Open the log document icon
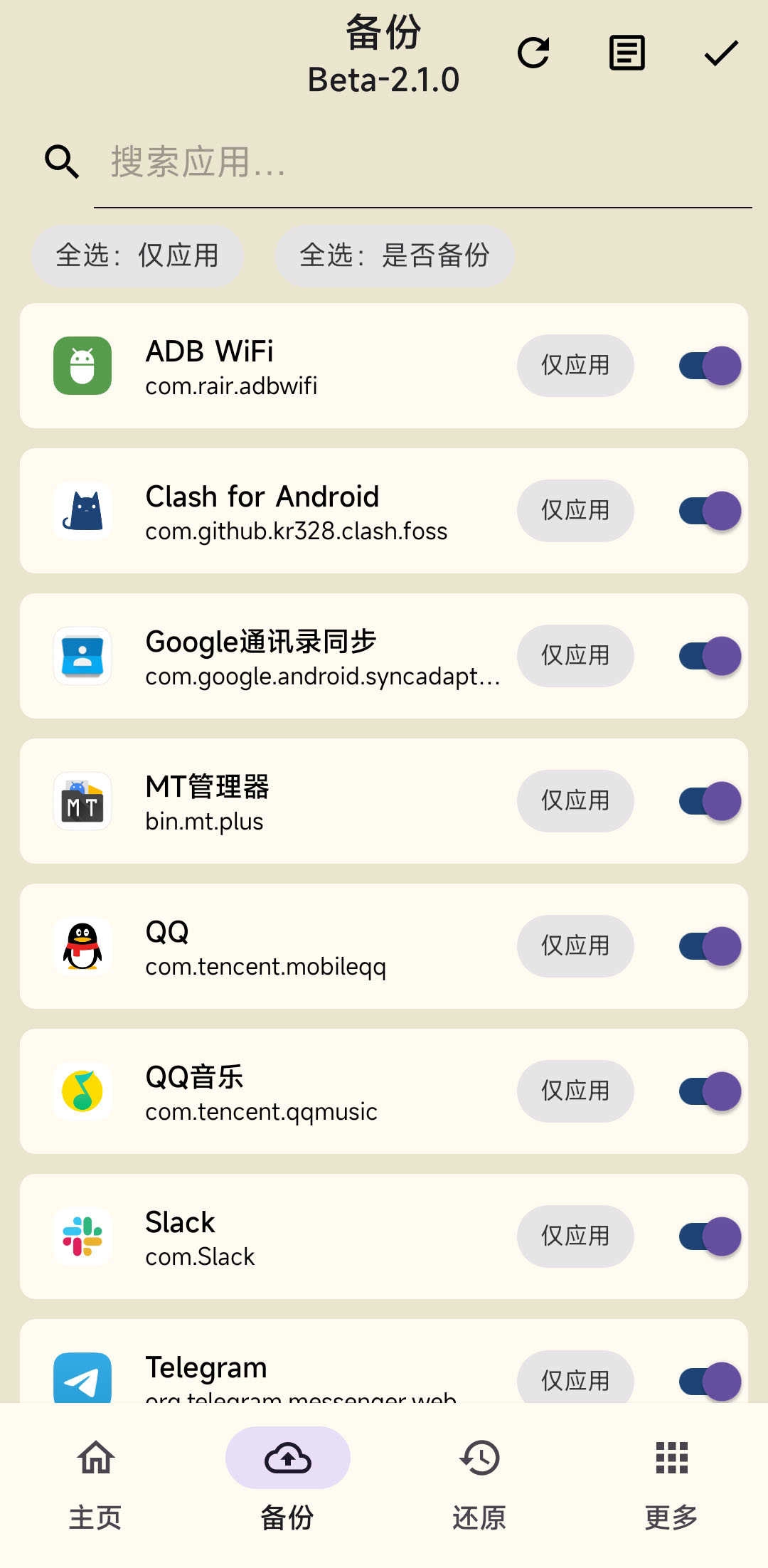Screen dimensions: 768x1568 (x=626, y=53)
